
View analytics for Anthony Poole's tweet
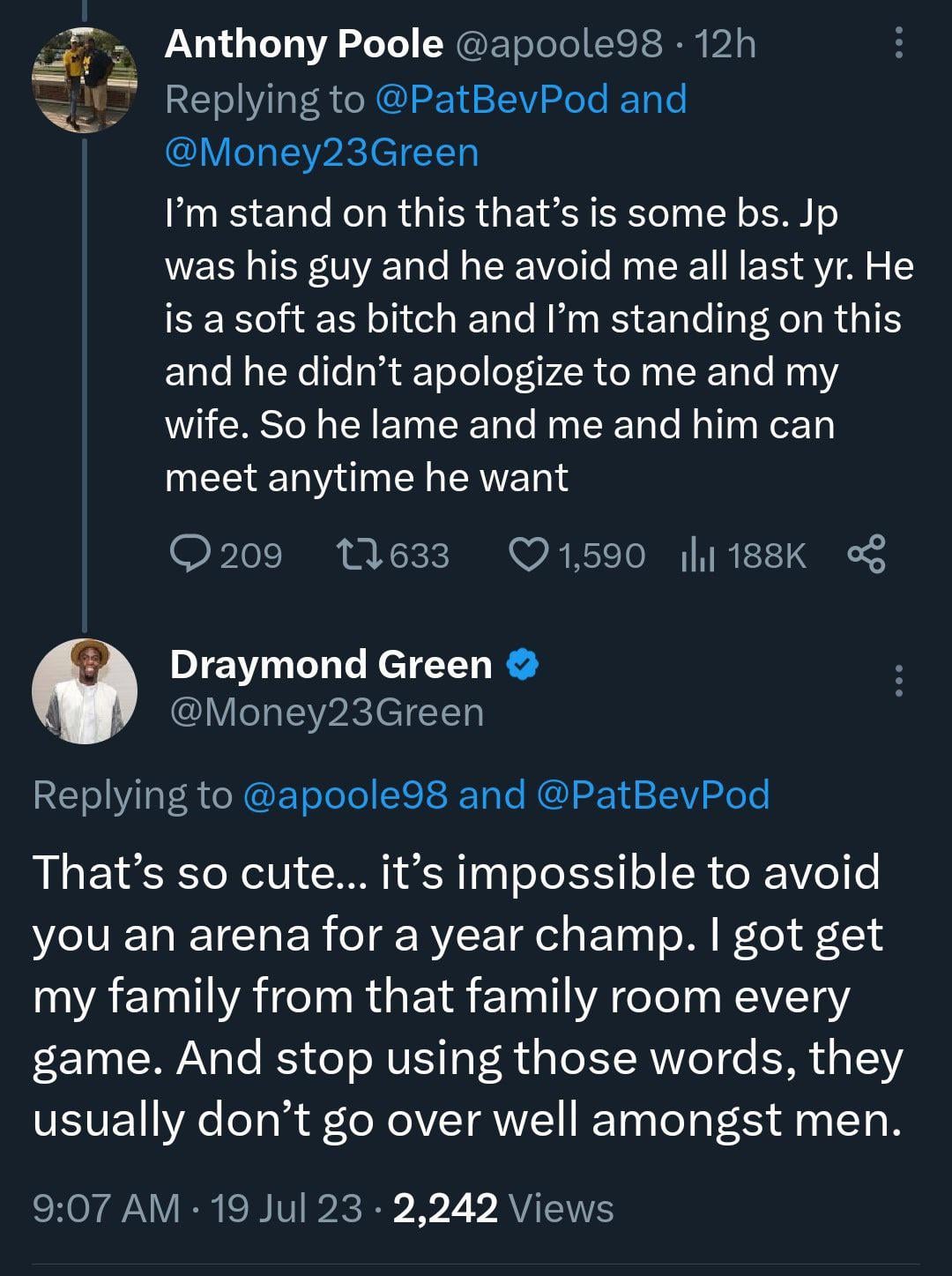tap(697, 555)
